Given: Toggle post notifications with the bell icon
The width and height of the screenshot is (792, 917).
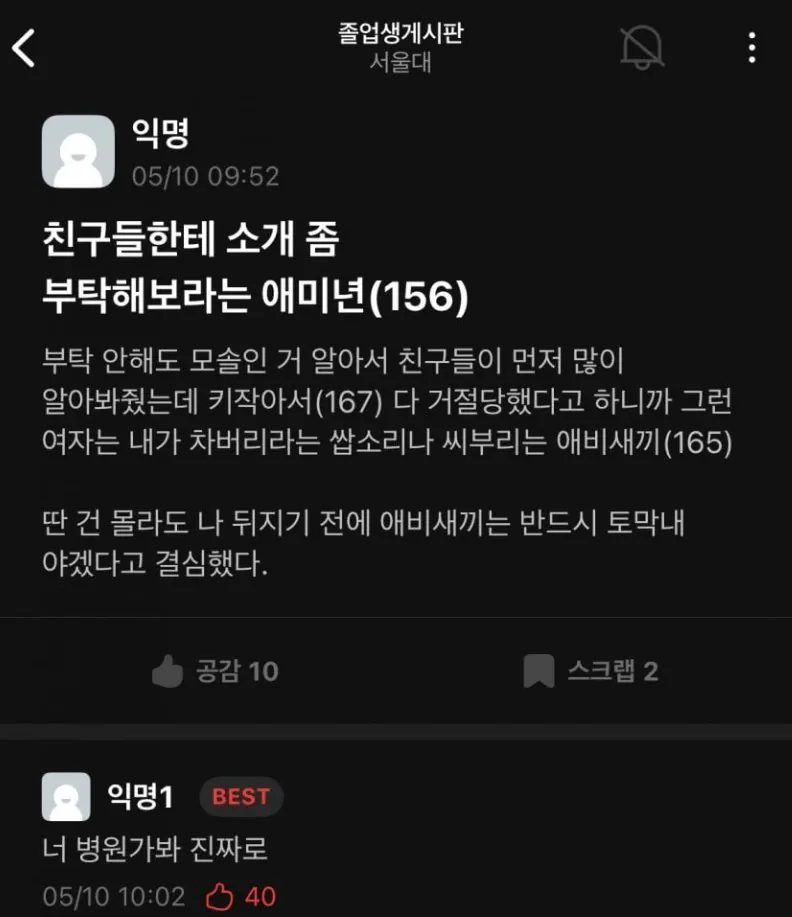Looking at the screenshot, I should click(x=641, y=47).
